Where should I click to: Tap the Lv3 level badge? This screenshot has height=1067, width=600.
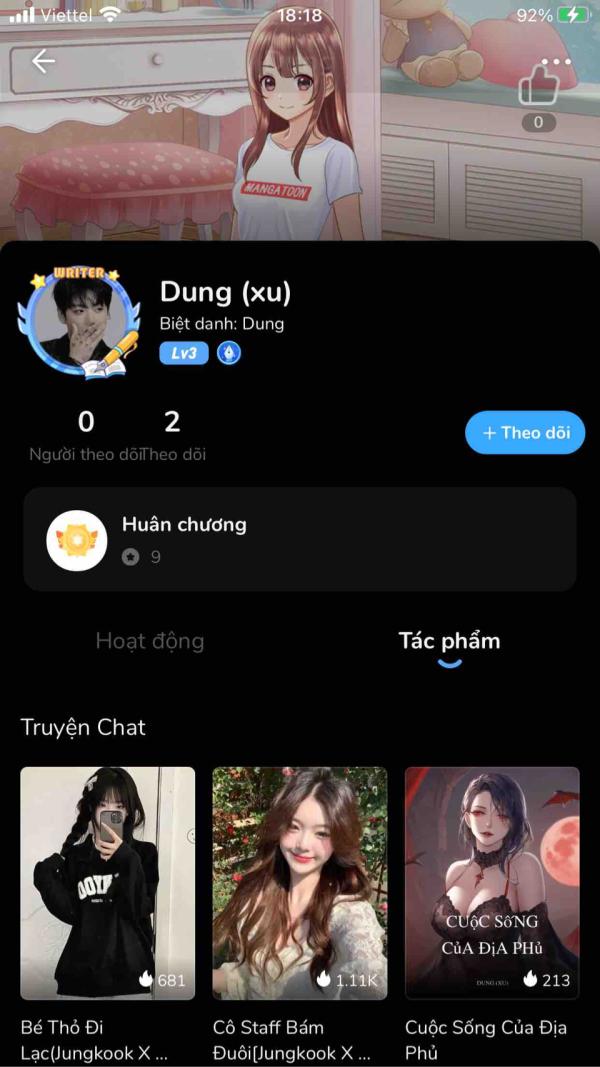(184, 353)
